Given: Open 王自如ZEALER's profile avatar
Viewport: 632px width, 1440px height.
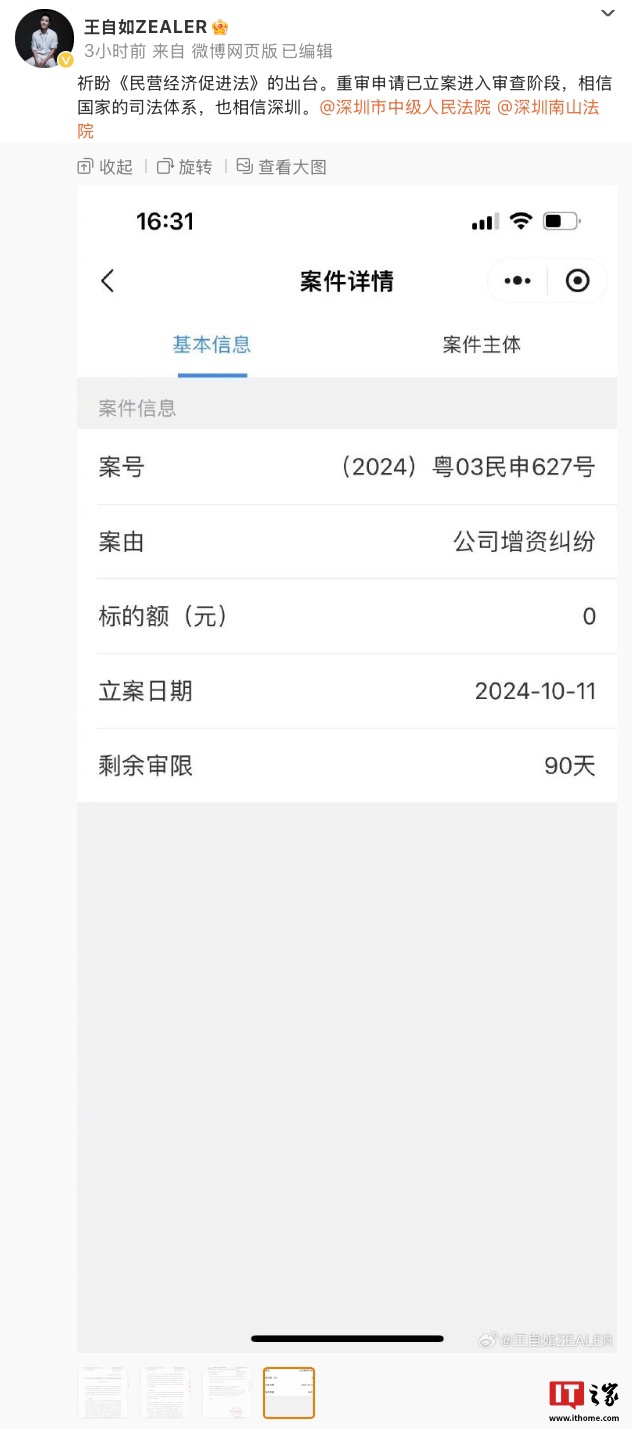Looking at the screenshot, I should (44, 39).
